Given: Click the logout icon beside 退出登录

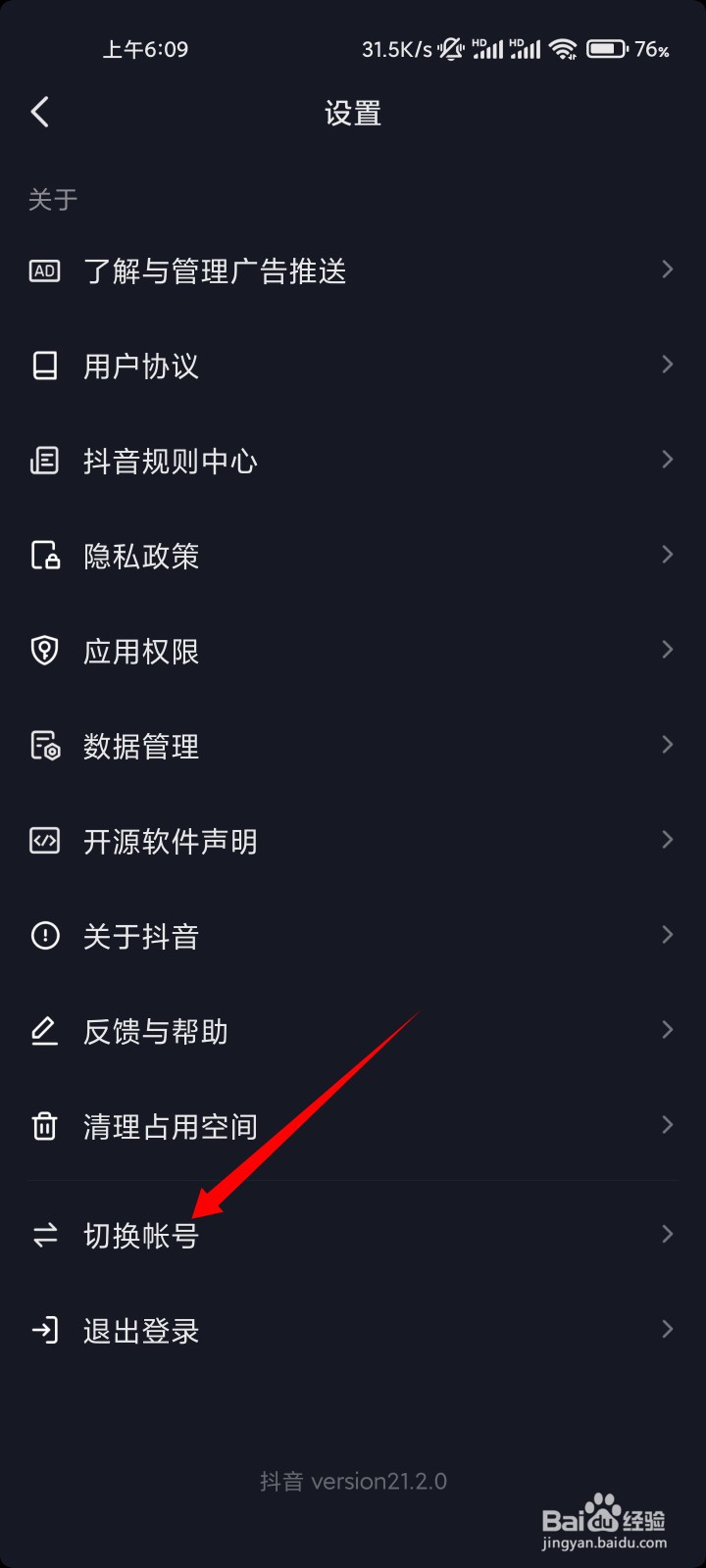Looking at the screenshot, I should tap(44, 1330).
